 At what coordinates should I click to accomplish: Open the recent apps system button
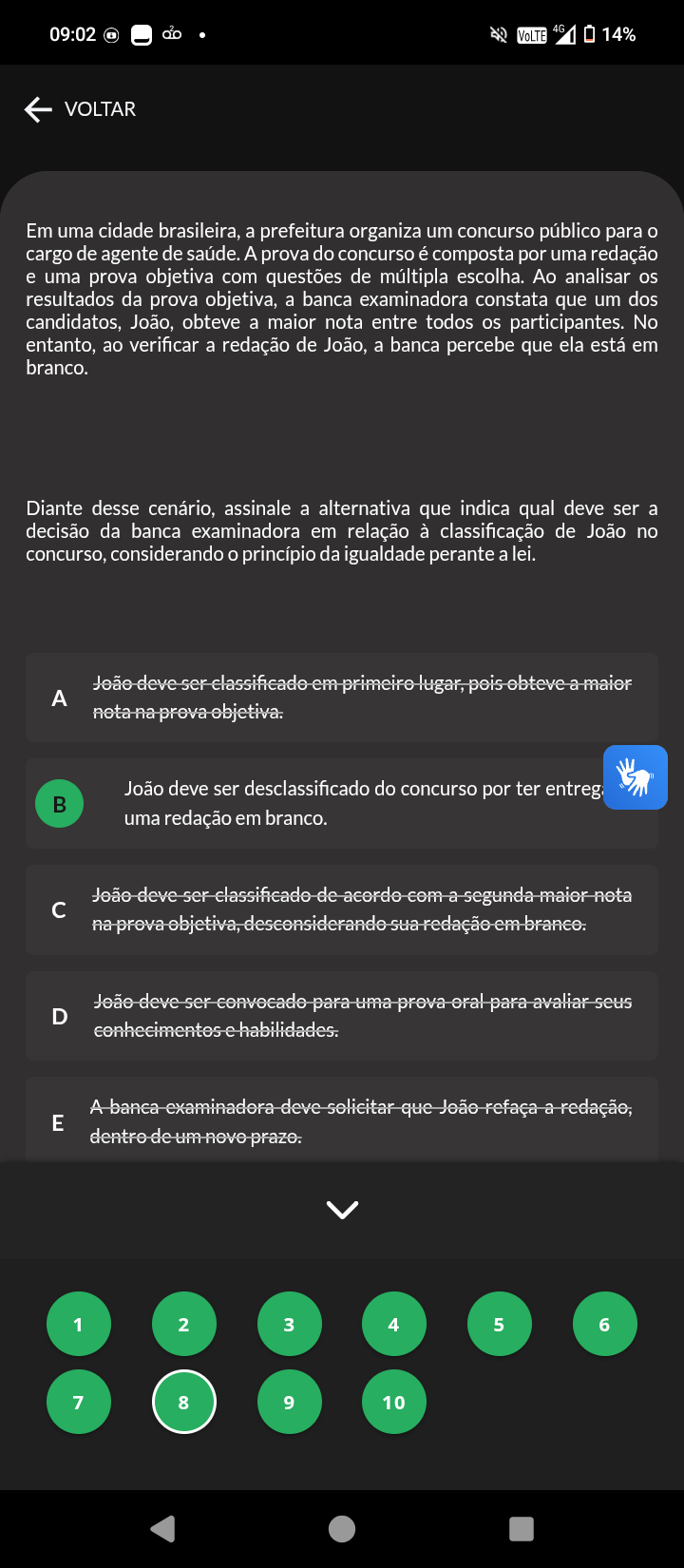pyautogui.click(x=522, y=1528)
